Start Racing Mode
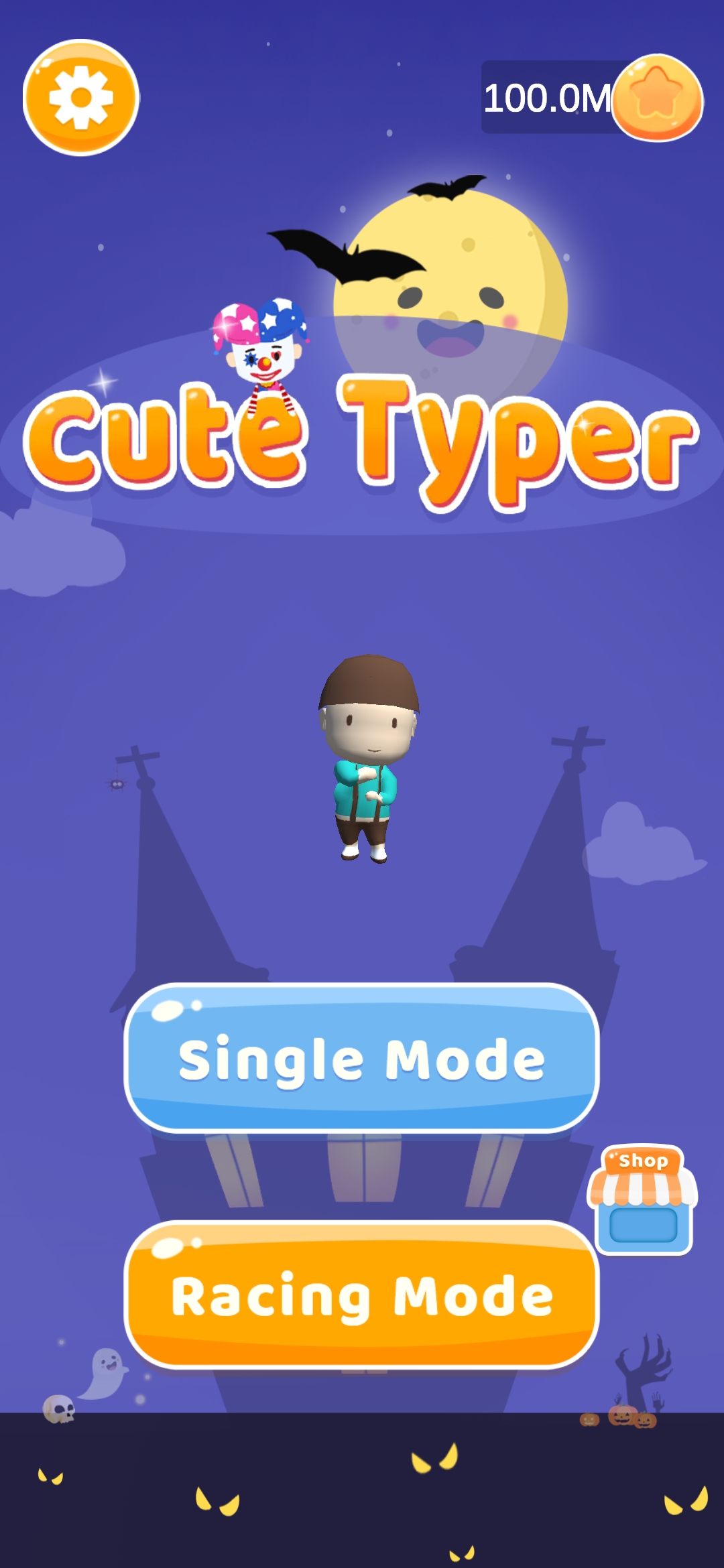The image size is (724, 1568). 361,1295
